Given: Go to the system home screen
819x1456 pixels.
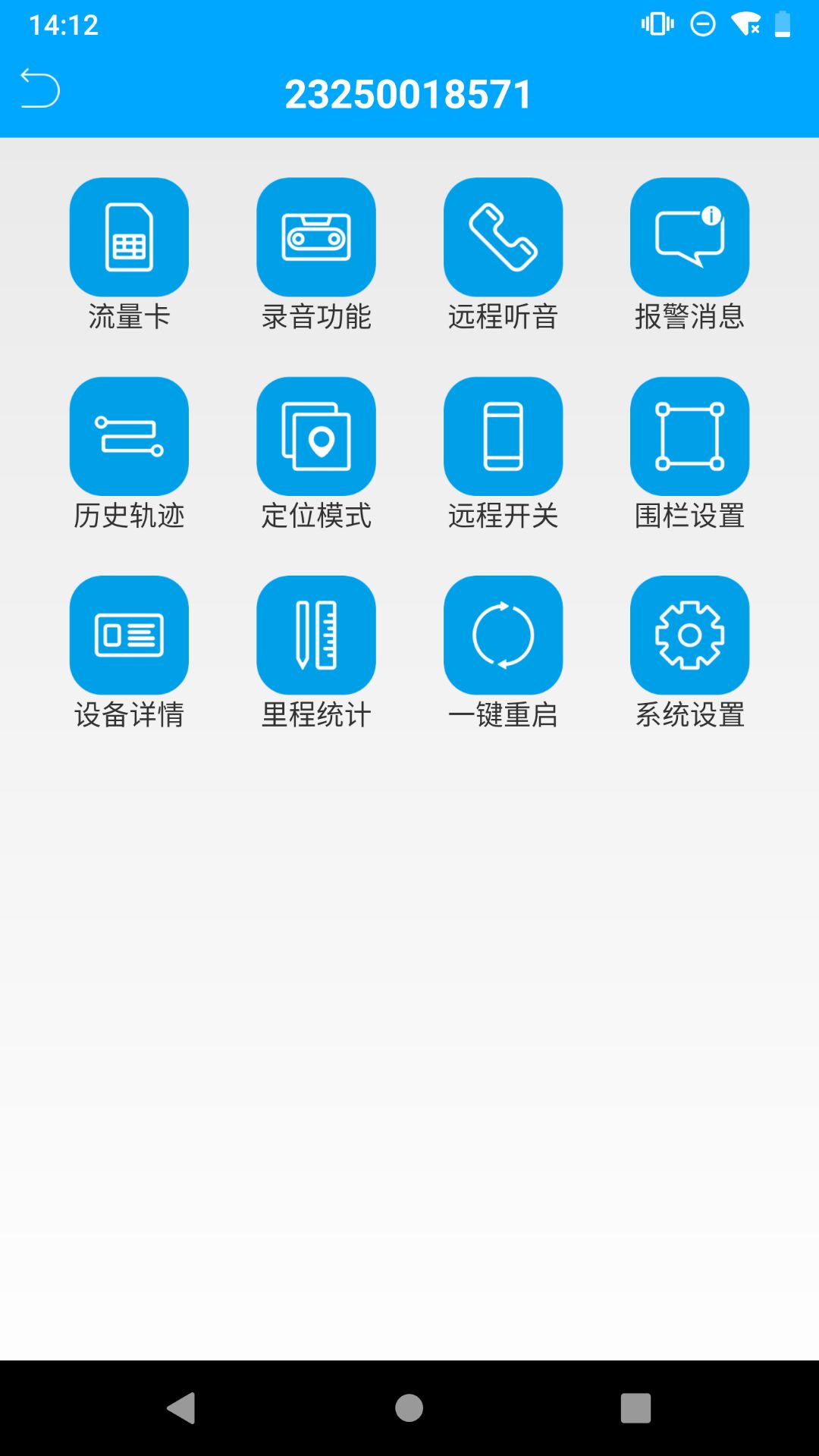Looking at the screenshot, I should 409,1408.
